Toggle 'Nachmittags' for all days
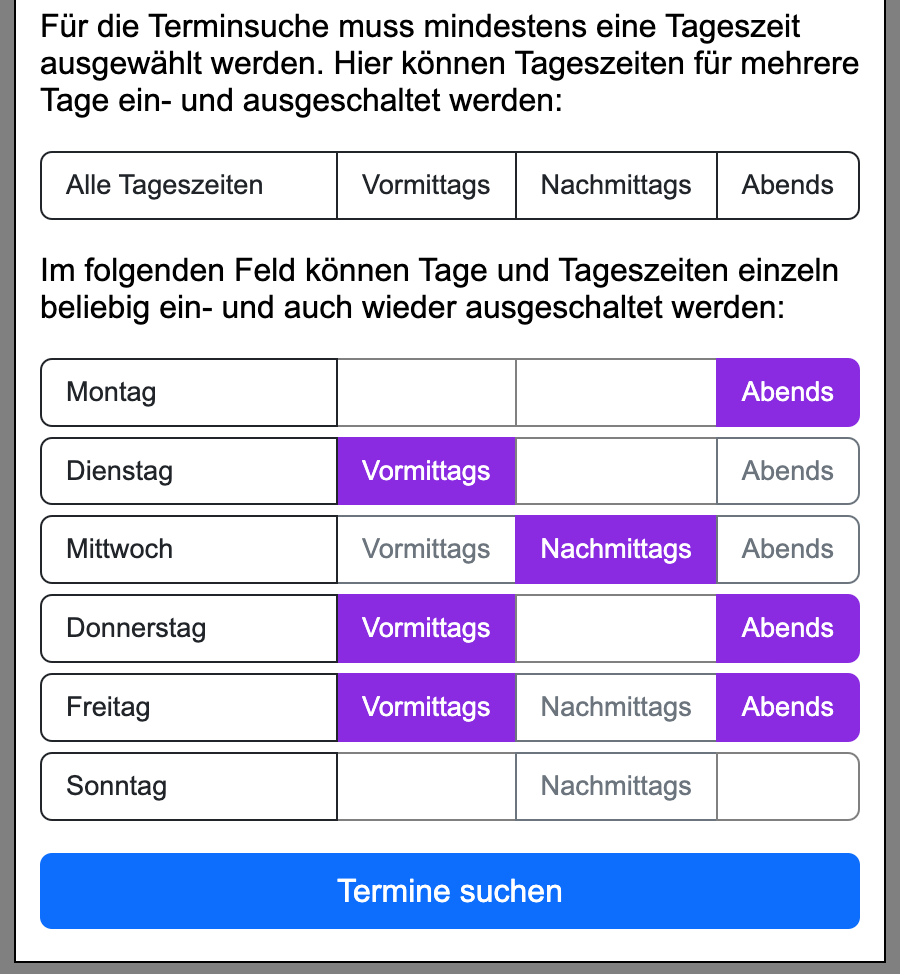Screen dimensions: 900x974 click(616, 185)
